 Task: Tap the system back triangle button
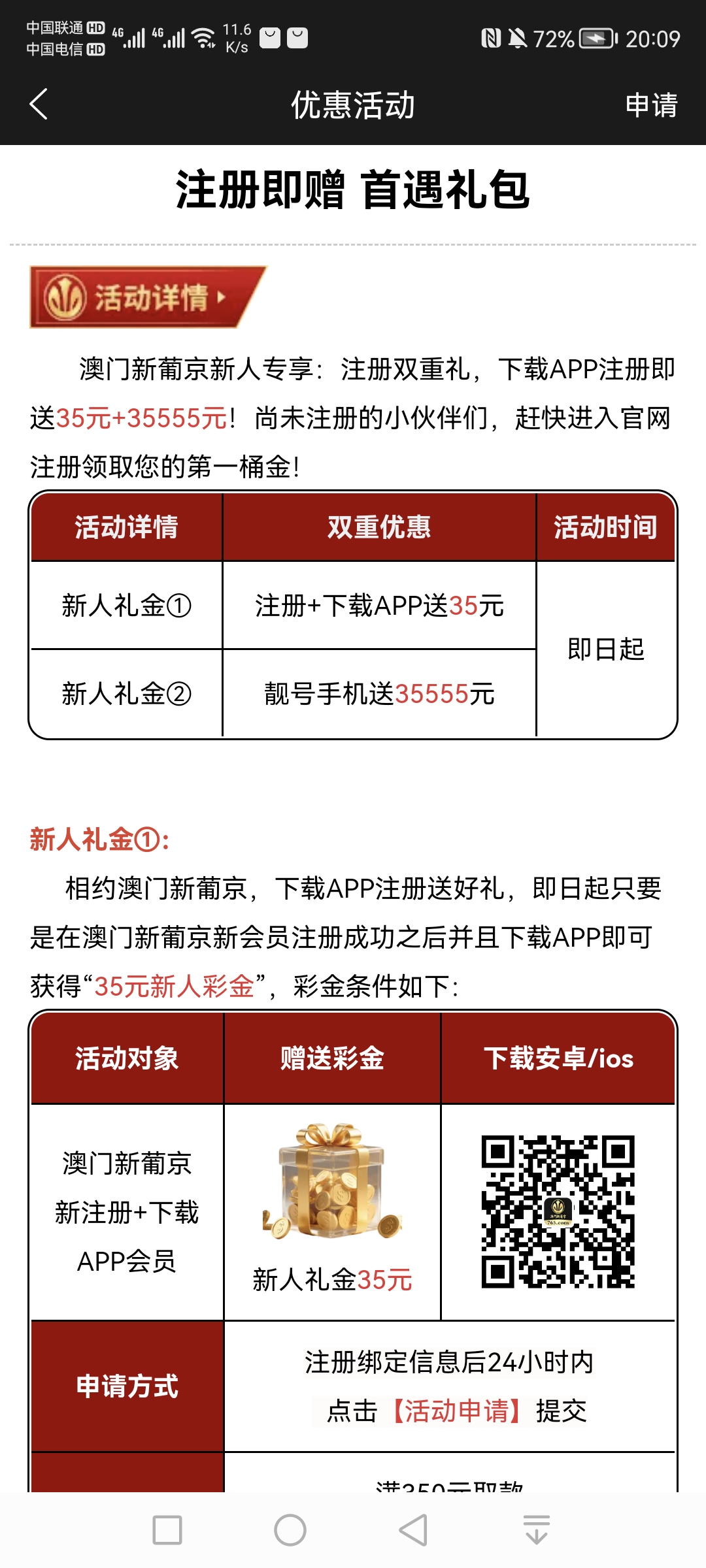413,1530
